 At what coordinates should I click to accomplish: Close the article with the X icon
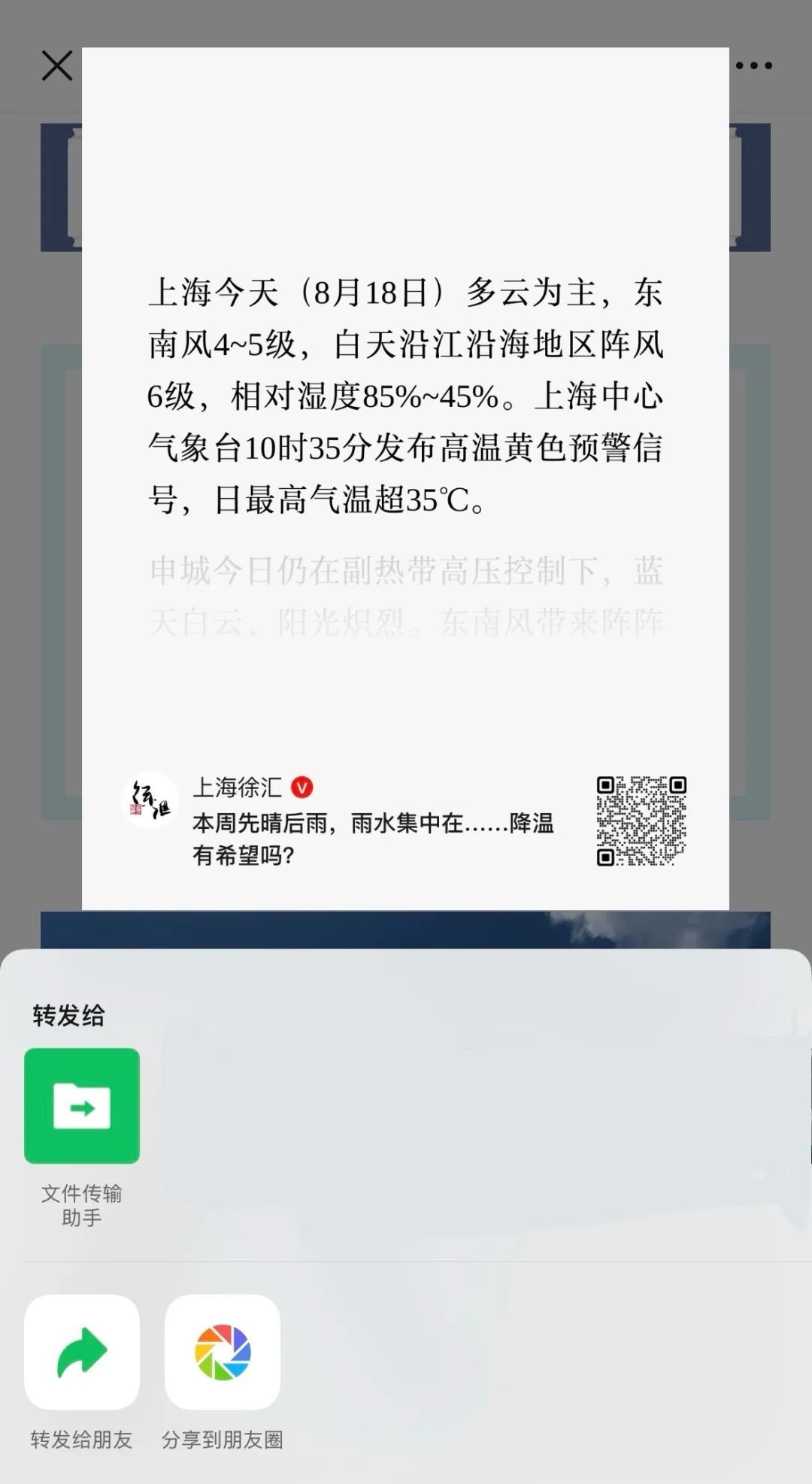(x=57, y=65)
